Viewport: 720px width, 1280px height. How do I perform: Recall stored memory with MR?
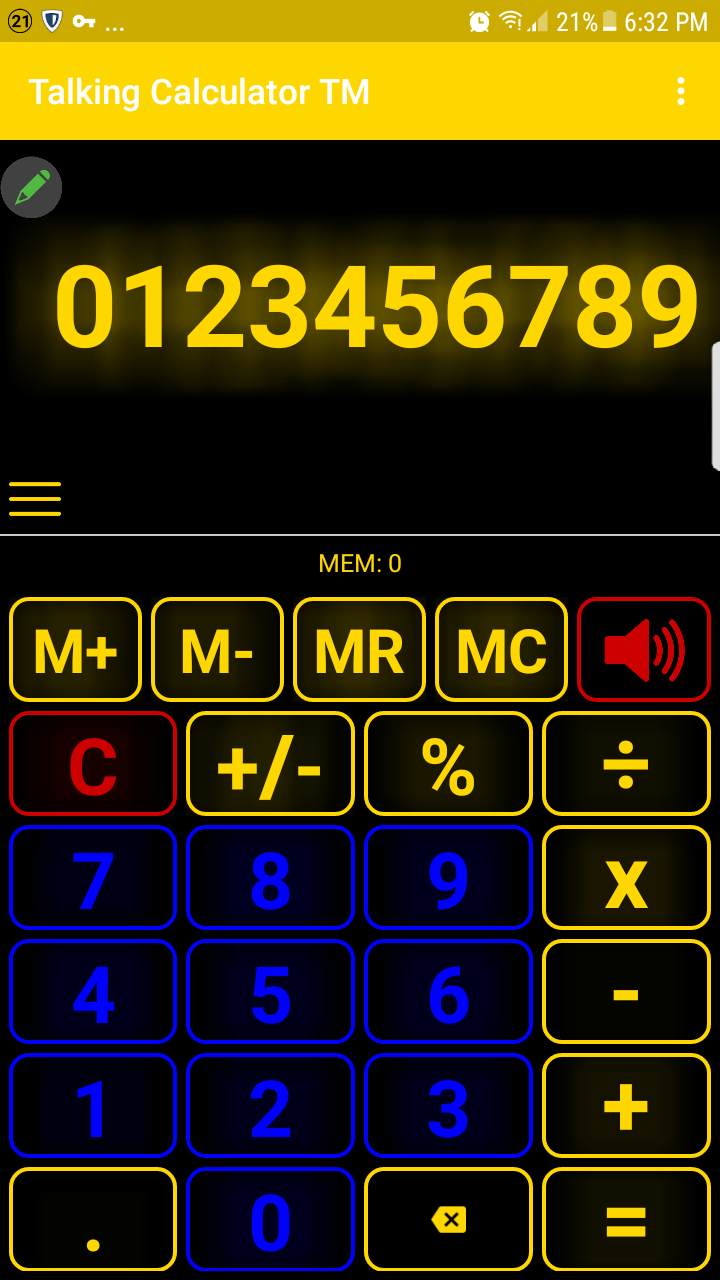pos(359,649)
